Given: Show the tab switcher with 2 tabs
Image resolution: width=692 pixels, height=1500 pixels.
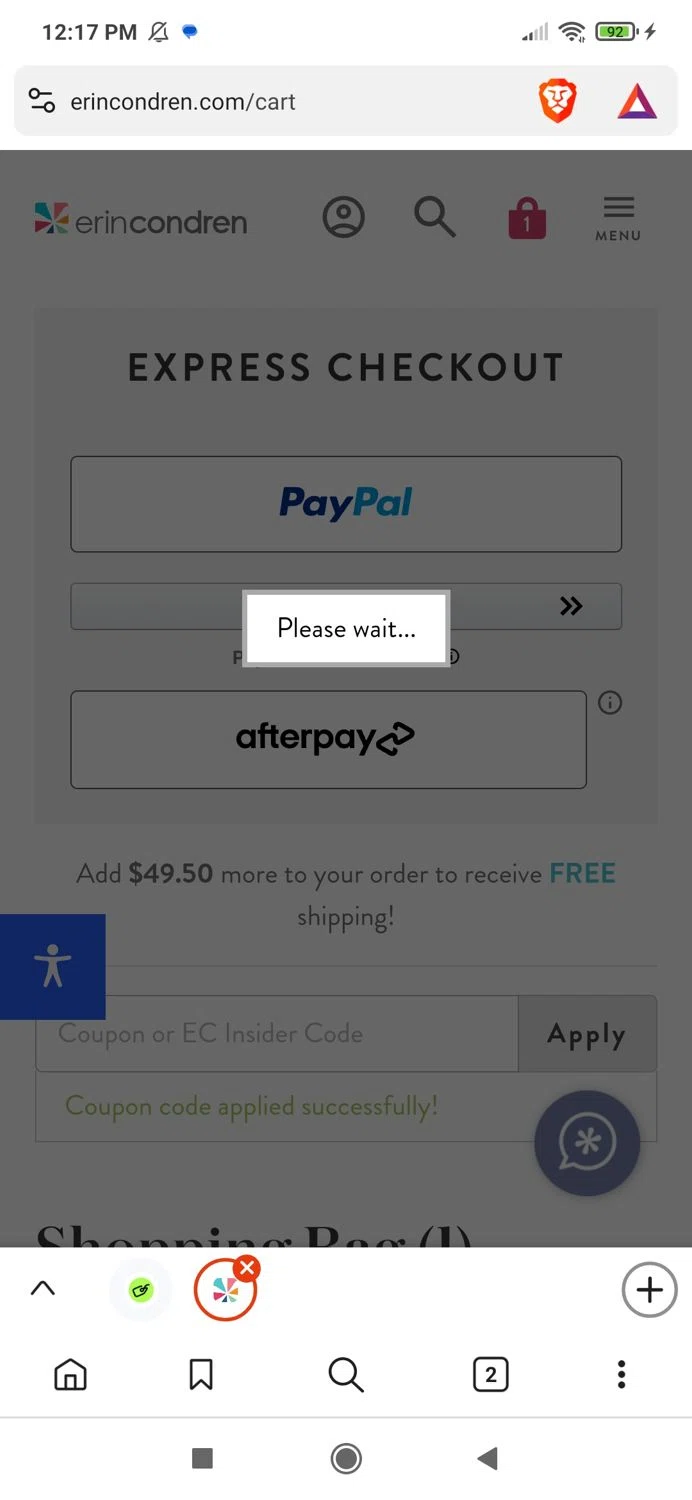Looking at the screenshot, I should tap(490, 1375).
